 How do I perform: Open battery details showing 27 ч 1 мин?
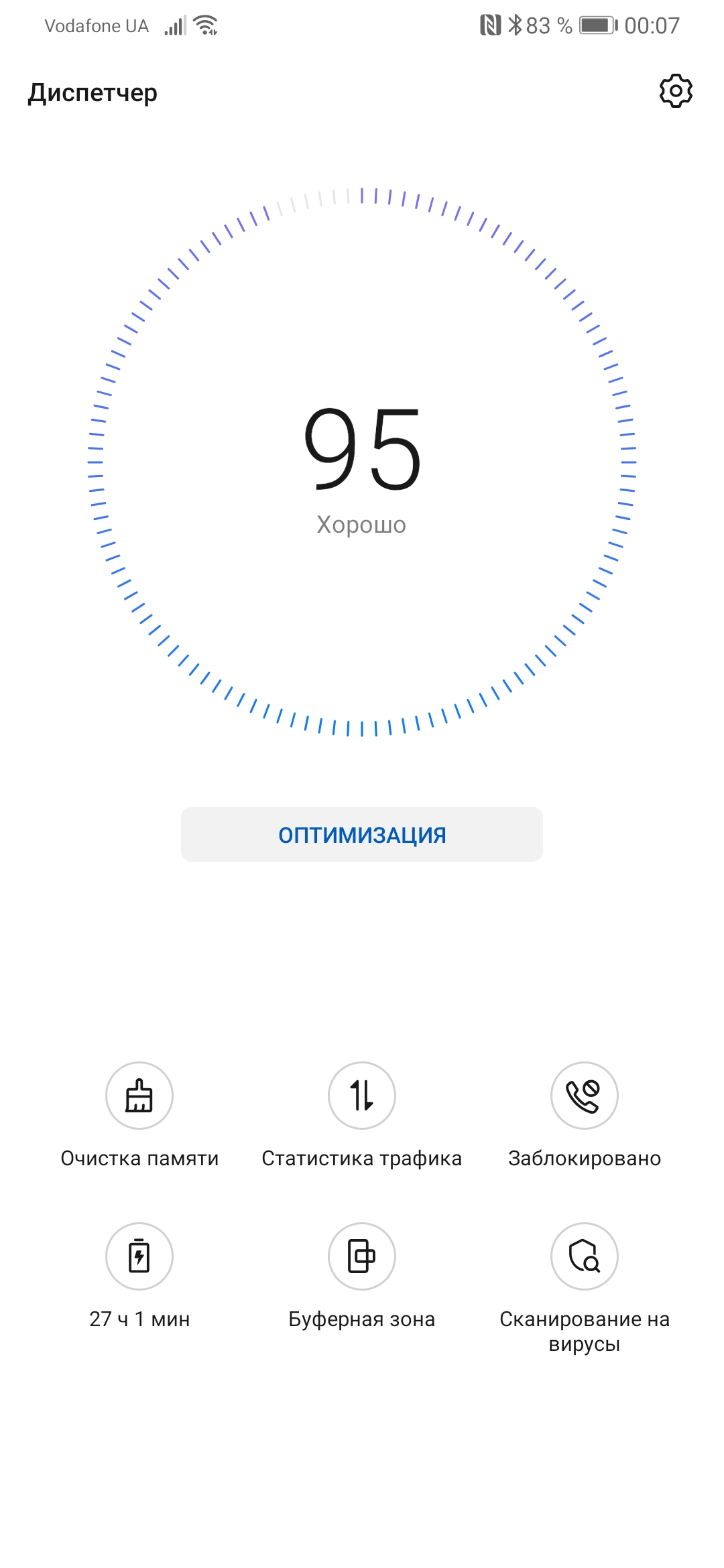click(x=139, y=1257)
